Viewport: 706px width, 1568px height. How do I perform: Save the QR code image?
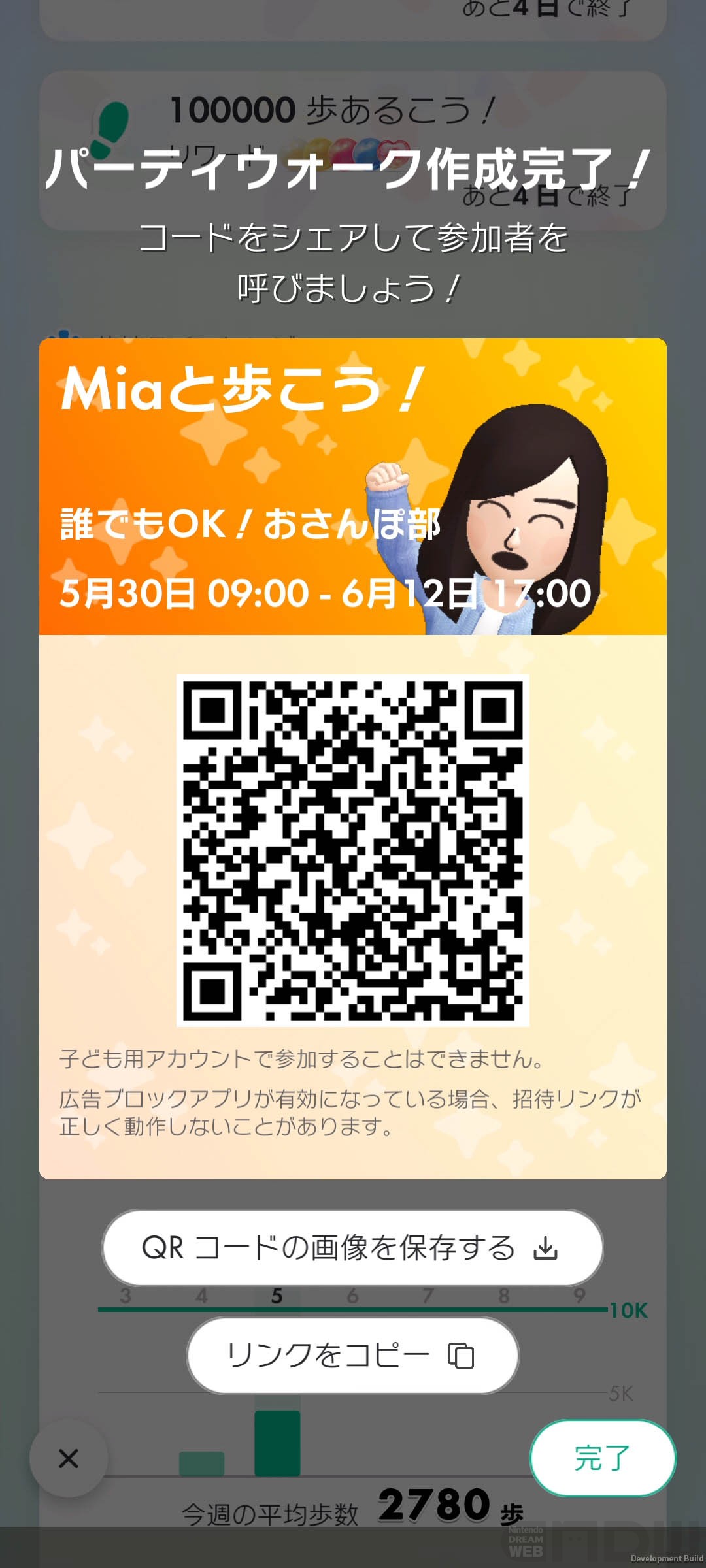[352, 1248]
